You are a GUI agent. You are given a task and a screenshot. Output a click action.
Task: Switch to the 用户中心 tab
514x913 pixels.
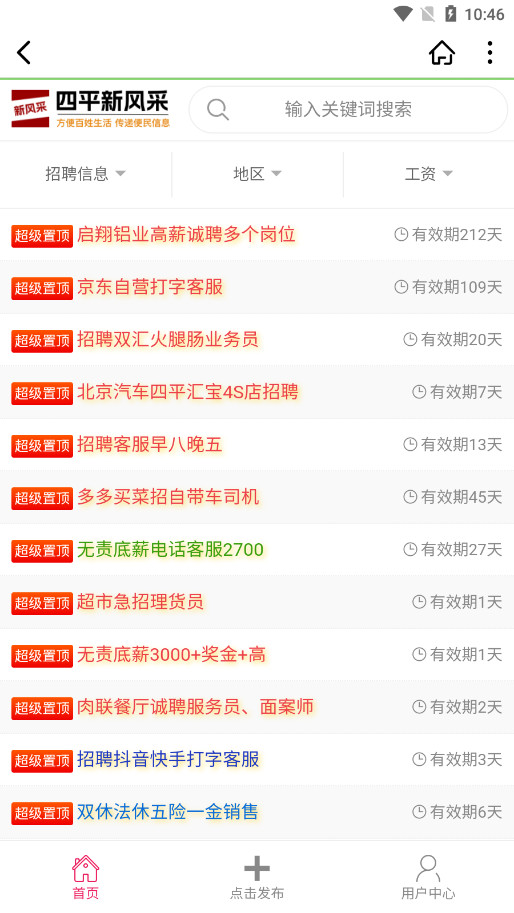428,877
